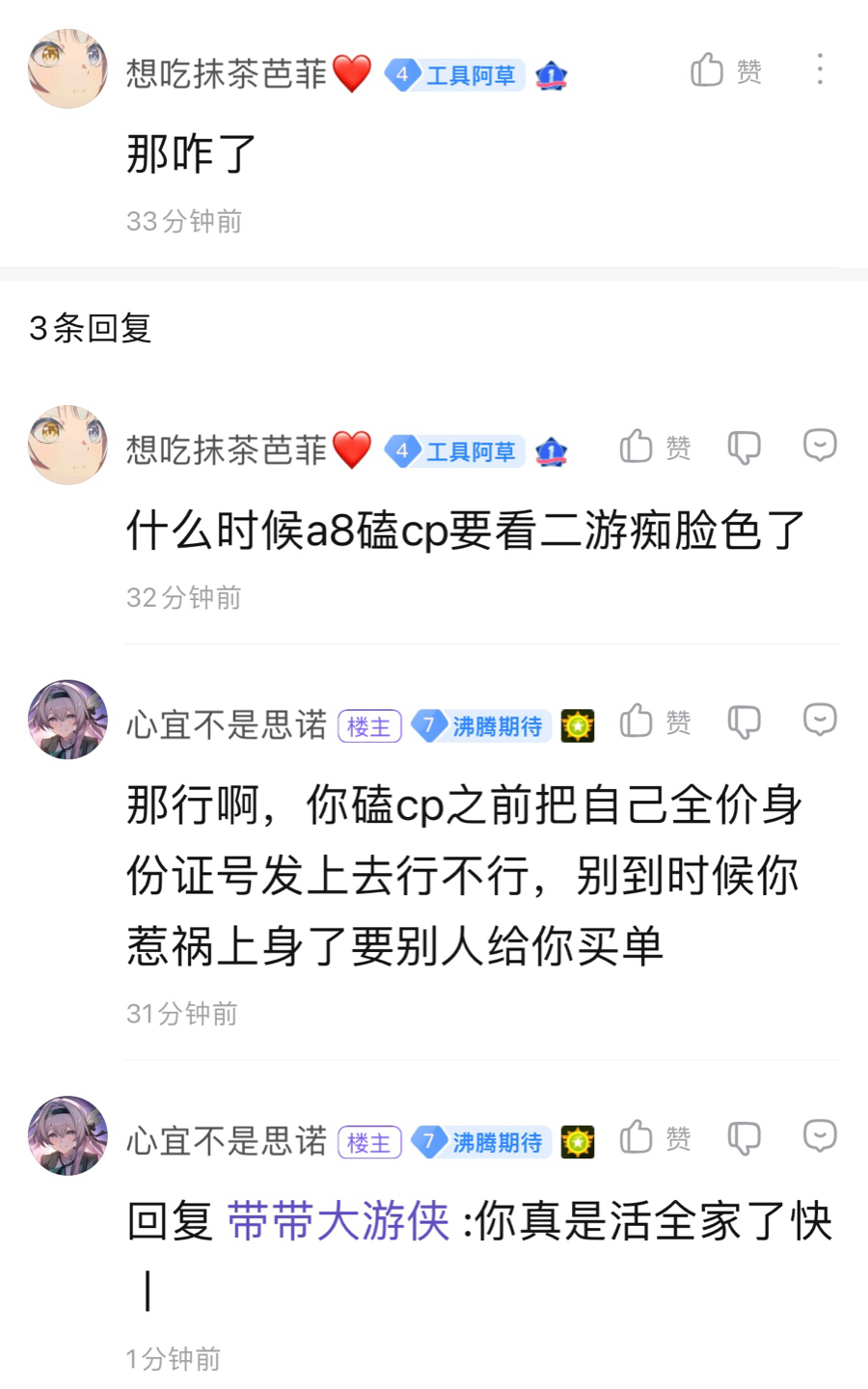Screen dimensions: 868x1389
Task: View 想吃抹茶芭菲's avatar beside "那咋了"
Action: click(68, 68)
